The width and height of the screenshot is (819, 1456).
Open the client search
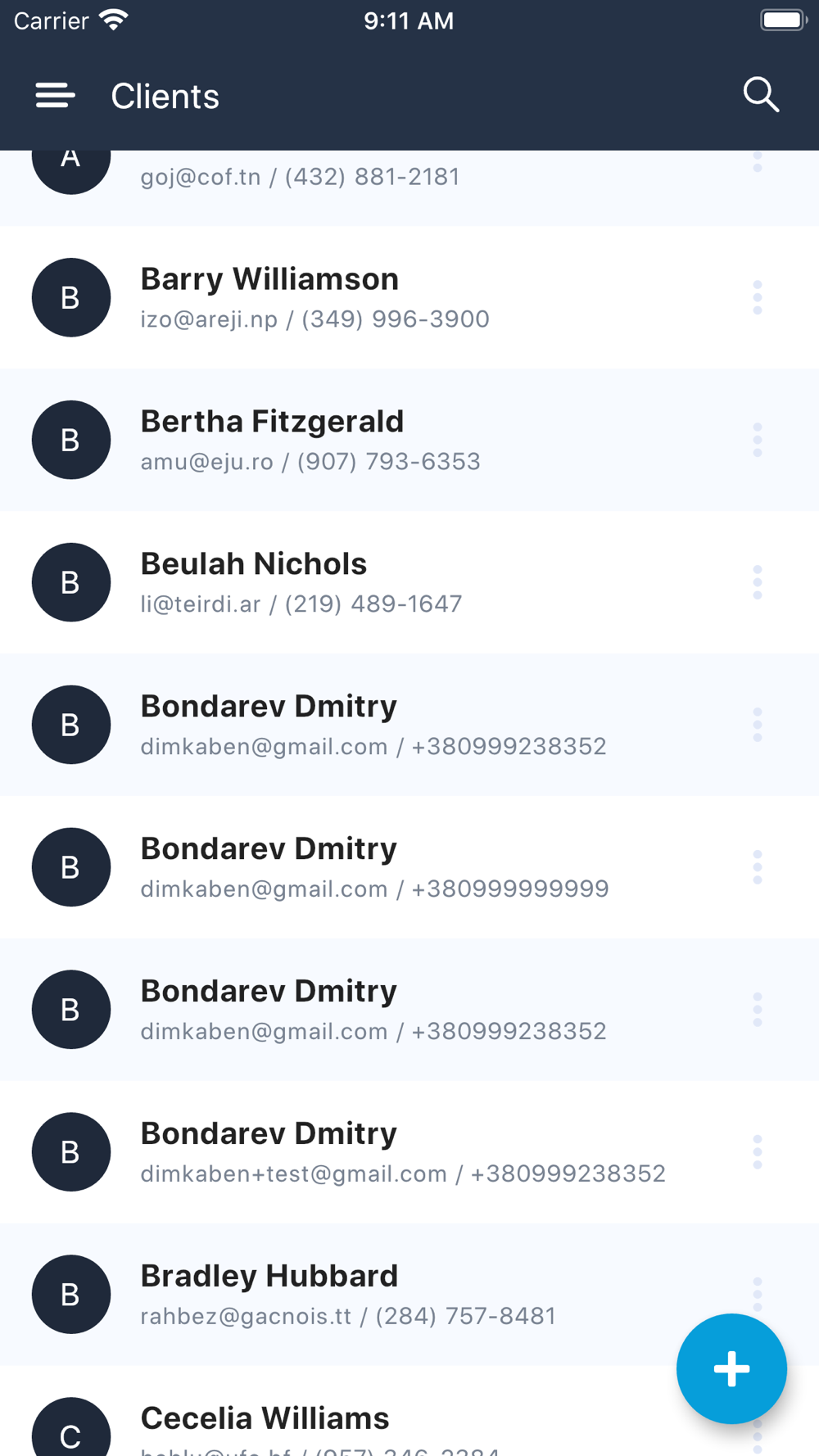click(761, 95)
